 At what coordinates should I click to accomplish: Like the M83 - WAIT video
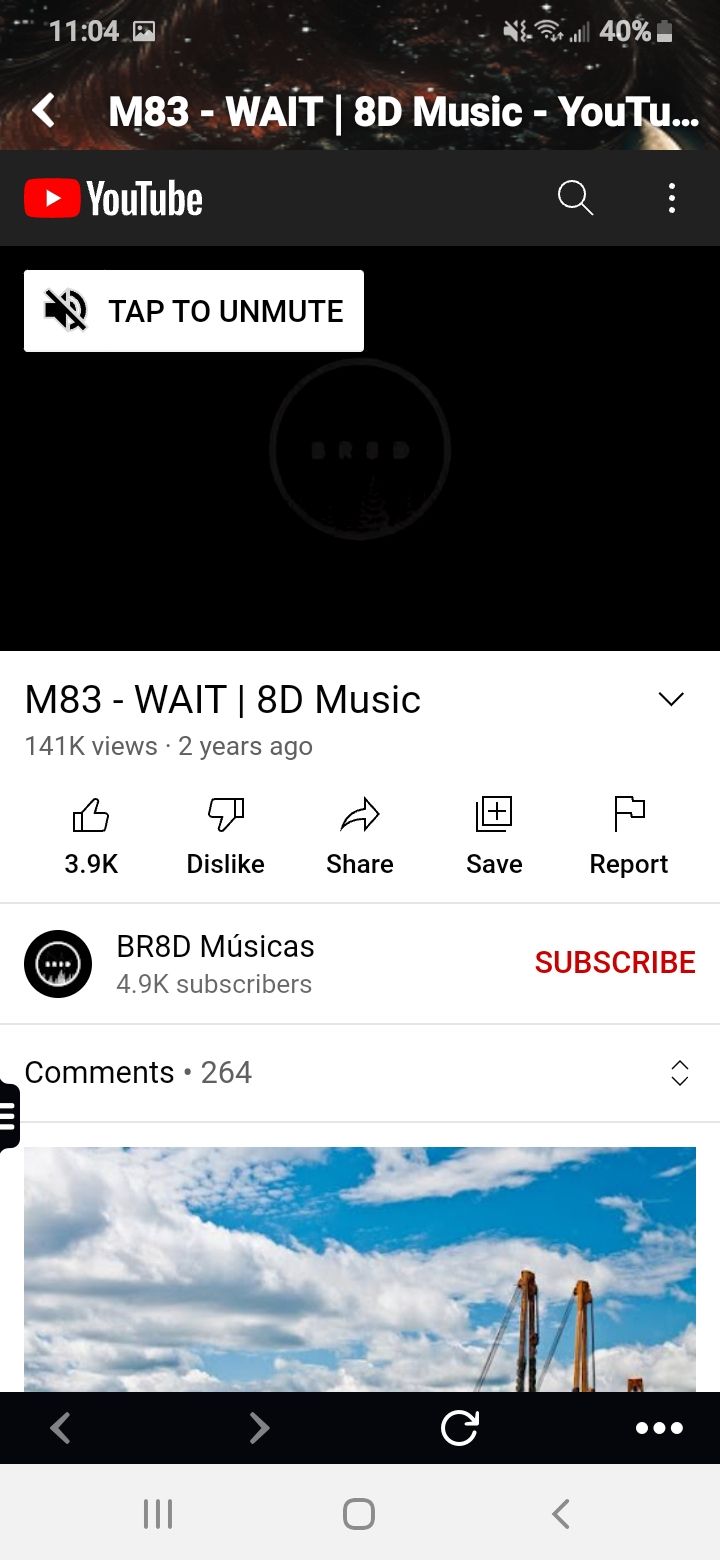(x=91, y=834)
